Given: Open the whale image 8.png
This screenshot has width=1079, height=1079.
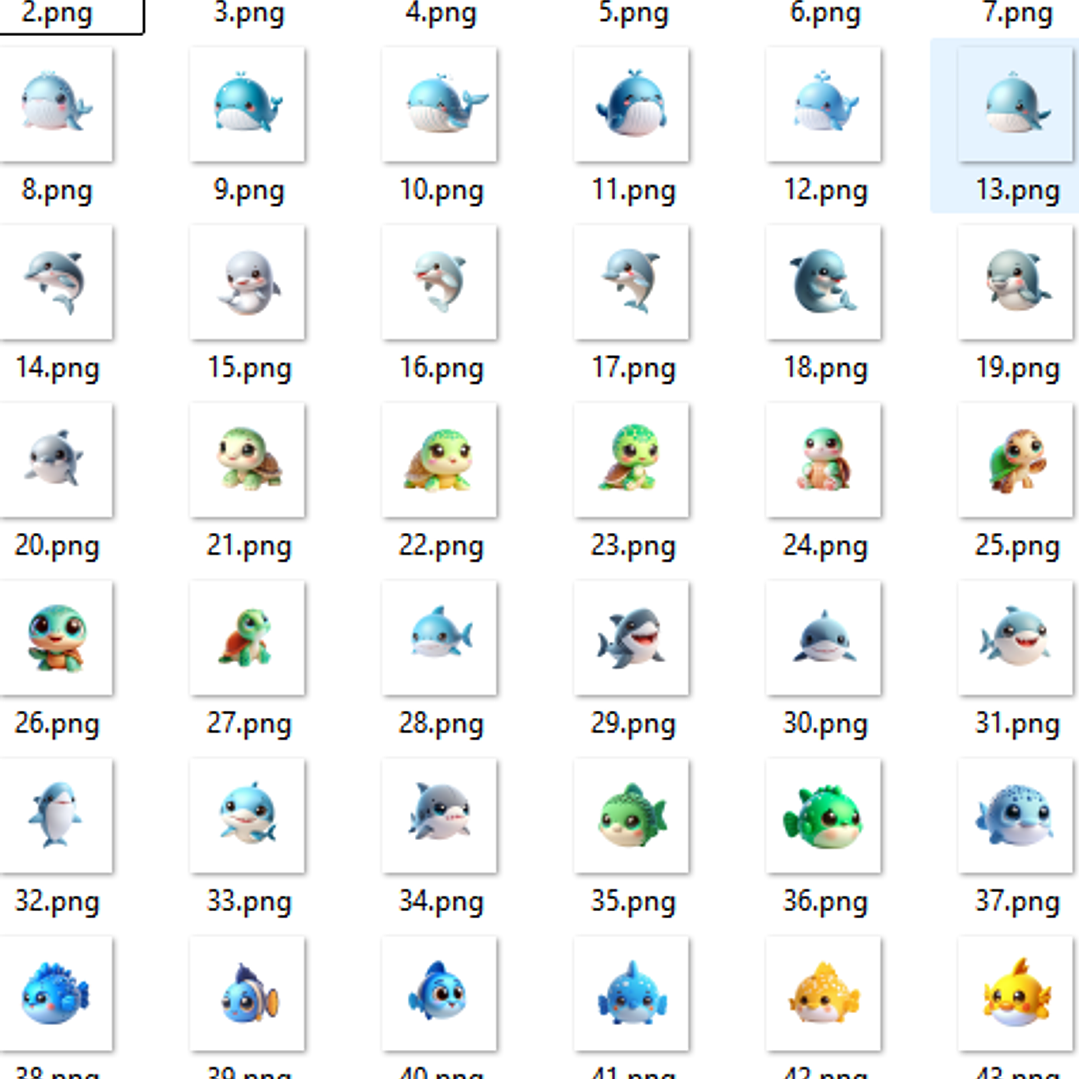Looking at the screenshot, I should [56, 104].
